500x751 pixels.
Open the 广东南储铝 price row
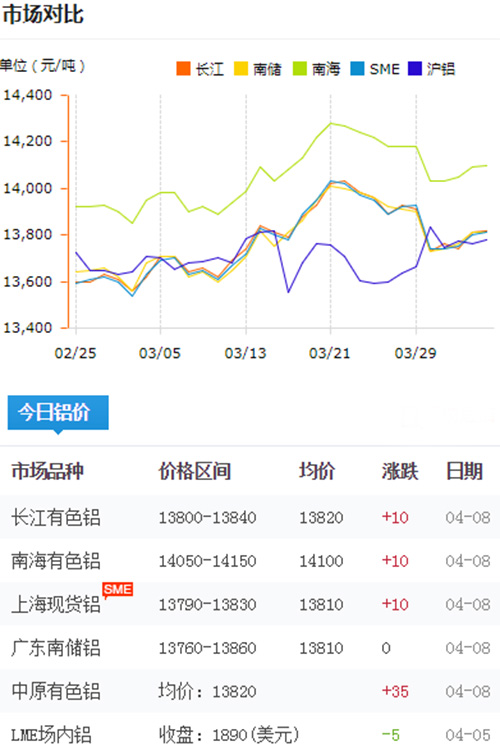point(250,648)
